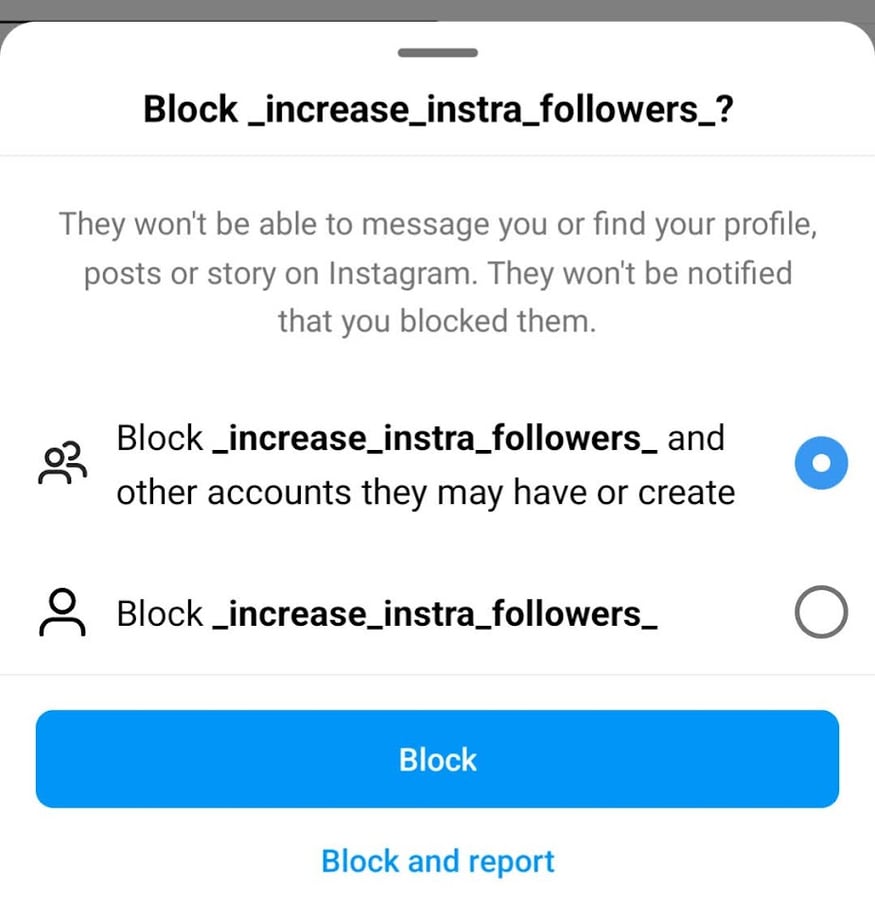
Task: Tap the two-people silhouette beside the first option
Action: [x=62, y=463]
